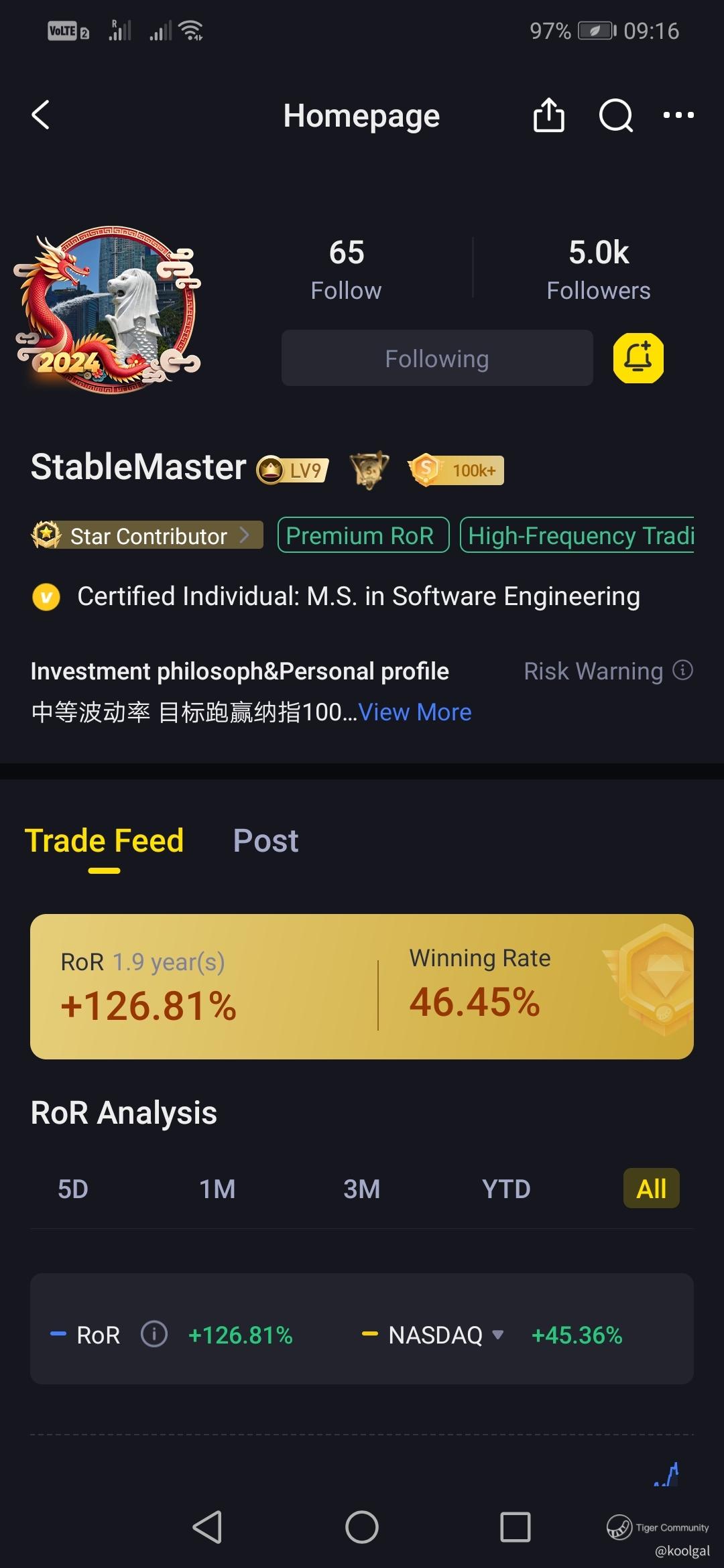Expand the profile with View More
The image size is (724, 1568).
415,712
